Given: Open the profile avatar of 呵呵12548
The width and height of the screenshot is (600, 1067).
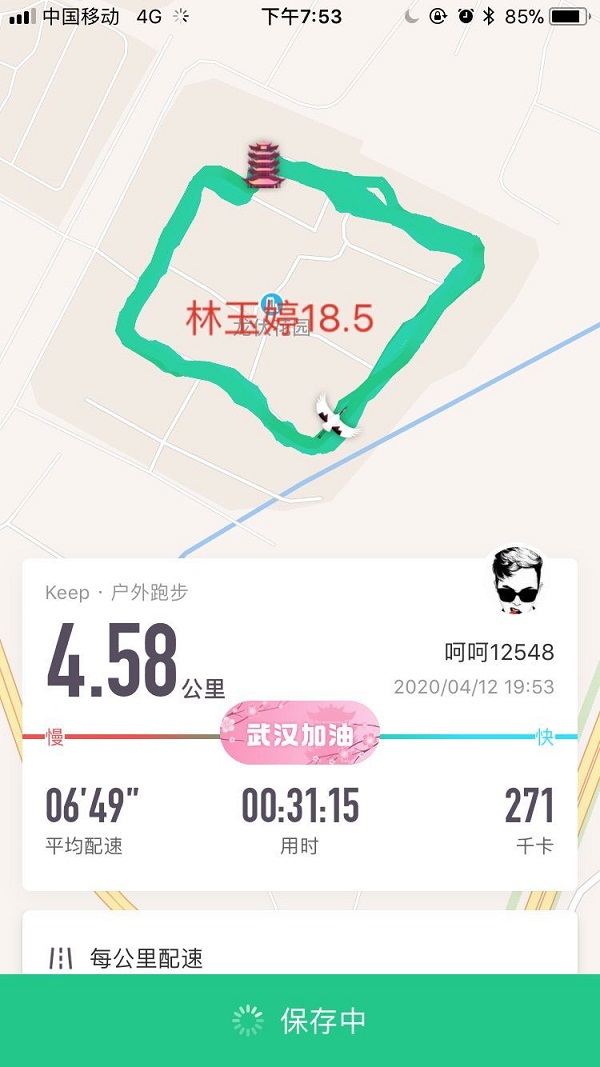Looking at the screenshot, I should click(517, 581).
